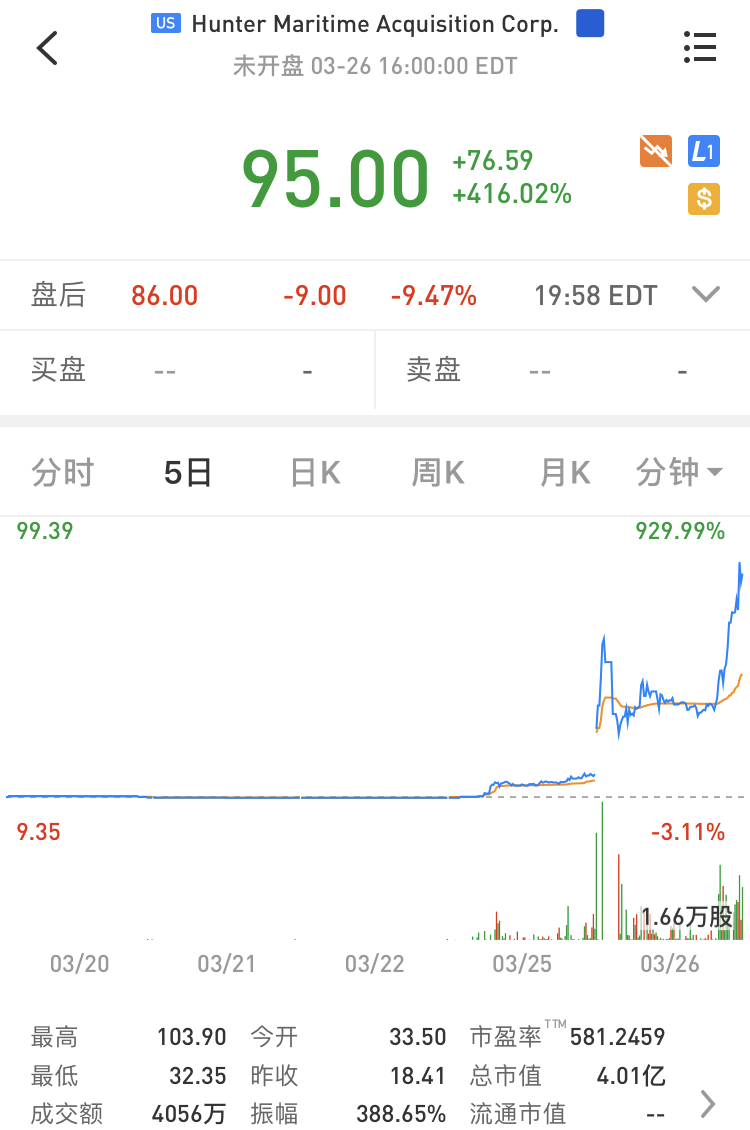Tap the L1 quote level icon
The height and width of the screenshot is (1130, 750).
[x=704, y=152]
